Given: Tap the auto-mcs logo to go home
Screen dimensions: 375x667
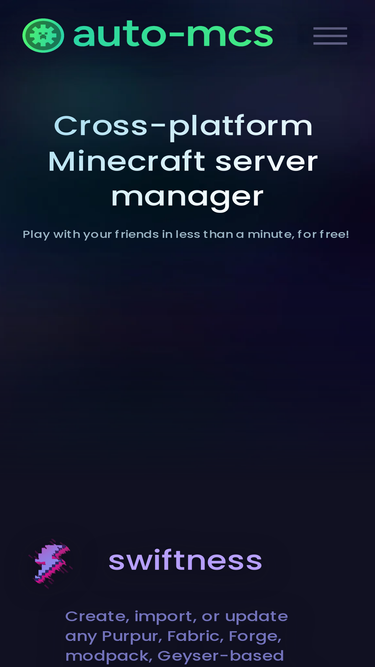Looking at the screenshot, I should (148, 35).
